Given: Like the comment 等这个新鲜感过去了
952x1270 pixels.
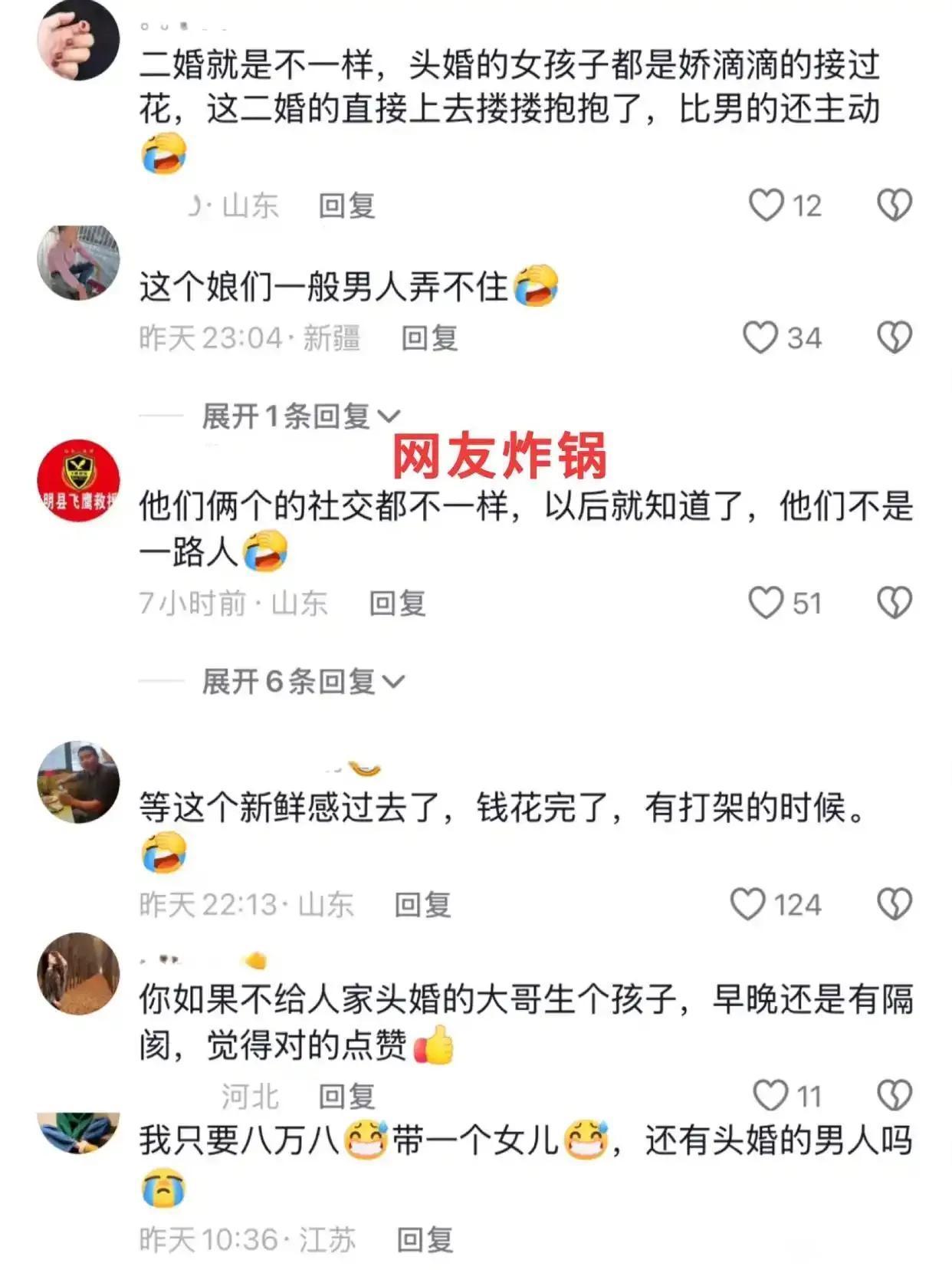Looking at the screenshot, I should tap(747, 904).
